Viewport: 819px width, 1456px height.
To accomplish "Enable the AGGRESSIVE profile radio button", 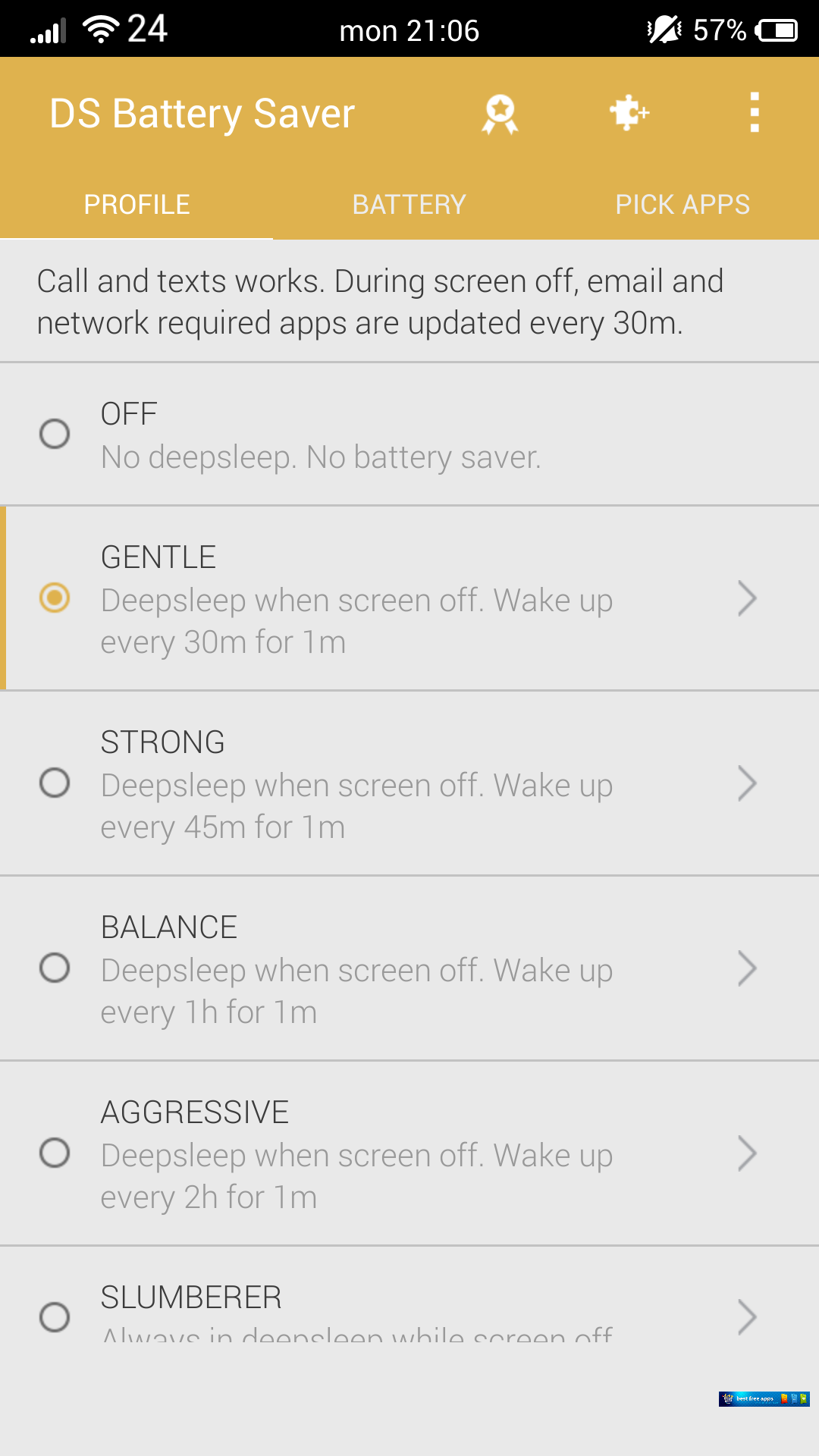I will coord(55,1153).
